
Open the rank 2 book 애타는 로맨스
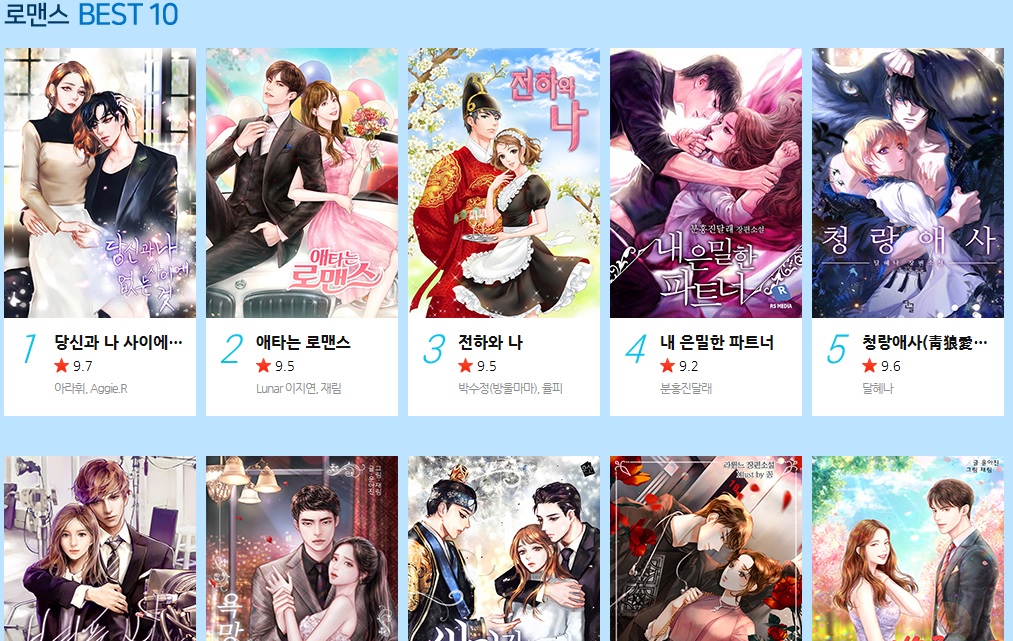pos(303,343)
